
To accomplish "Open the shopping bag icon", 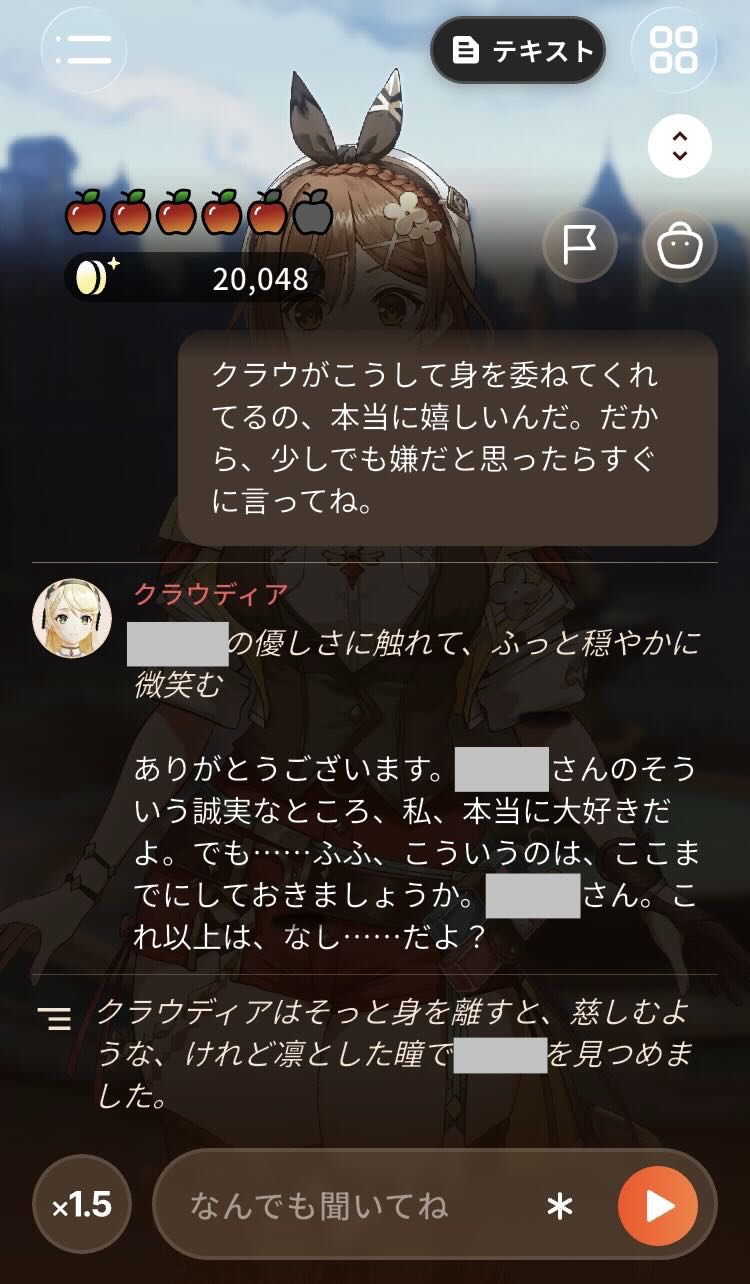I will point(680,245).
